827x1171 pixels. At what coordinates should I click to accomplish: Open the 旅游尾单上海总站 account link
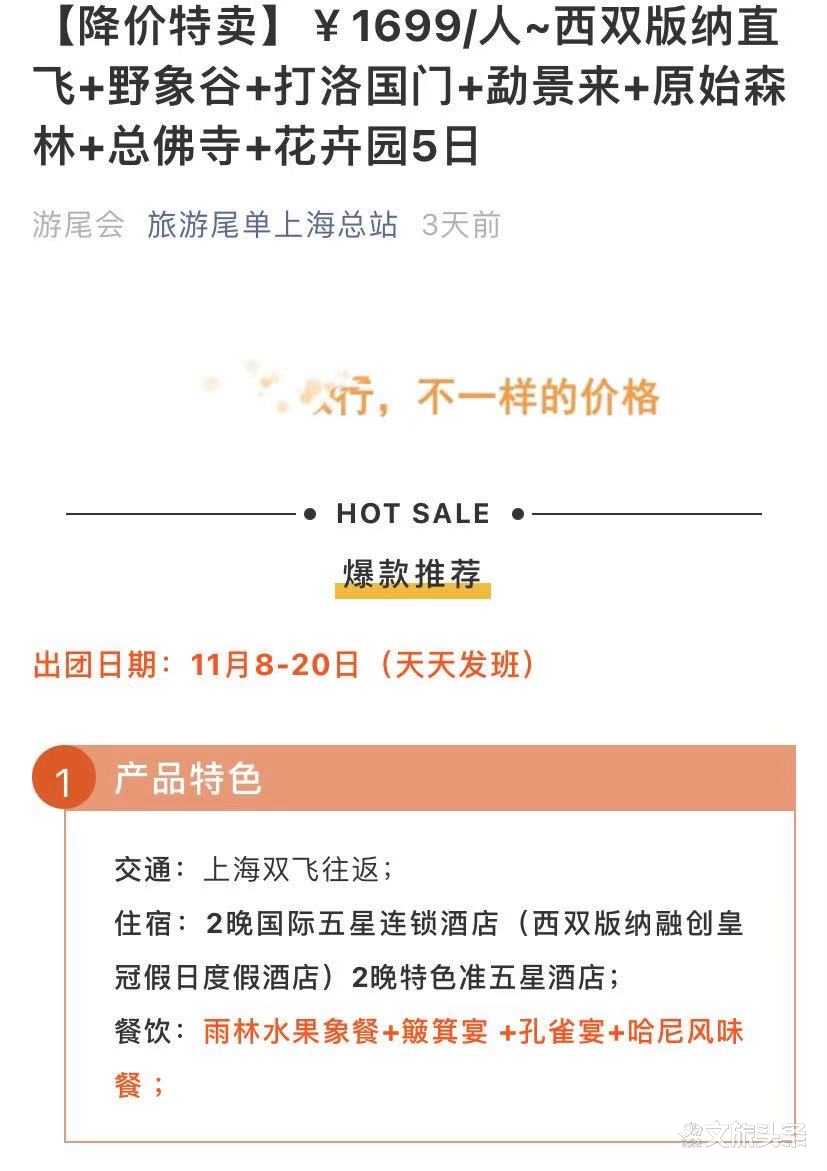click(x=272, y=225)
